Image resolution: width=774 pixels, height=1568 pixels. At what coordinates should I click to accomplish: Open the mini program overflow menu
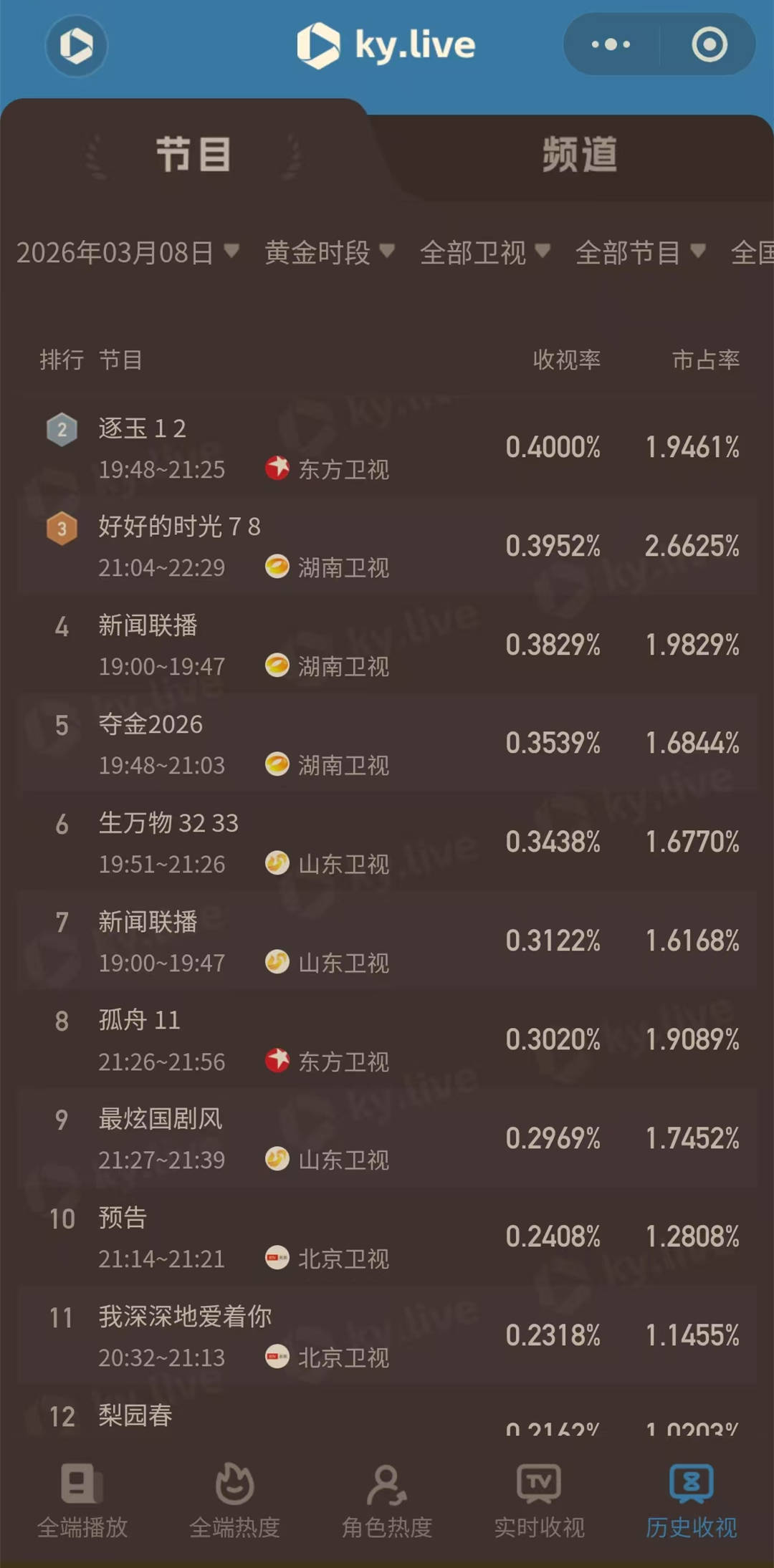[611, 44]
